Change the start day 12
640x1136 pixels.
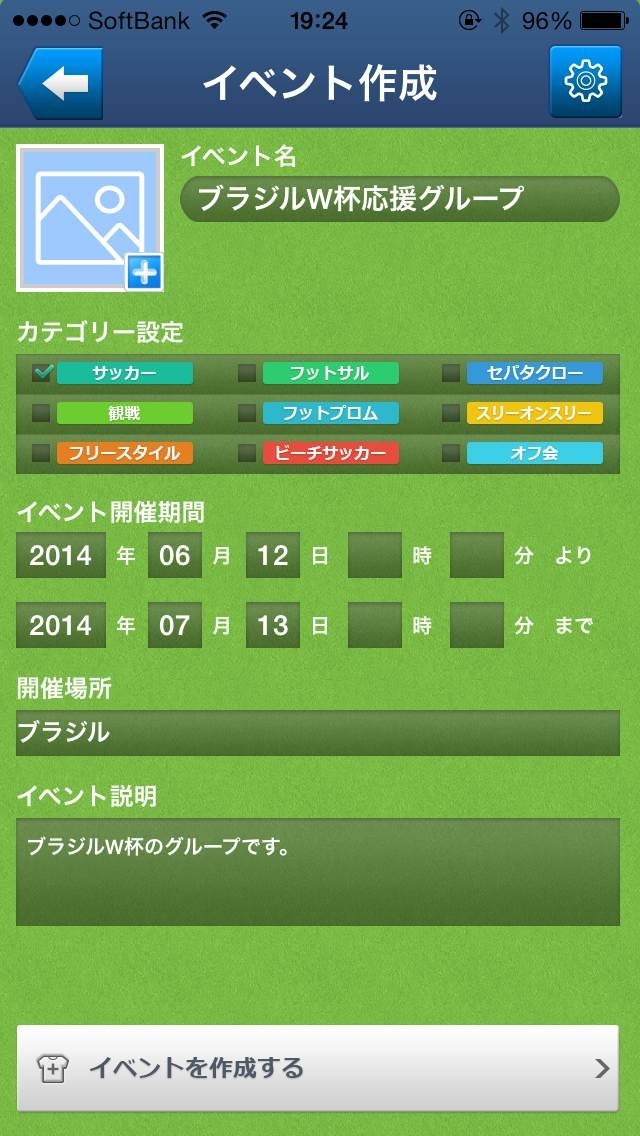[273, 555]
